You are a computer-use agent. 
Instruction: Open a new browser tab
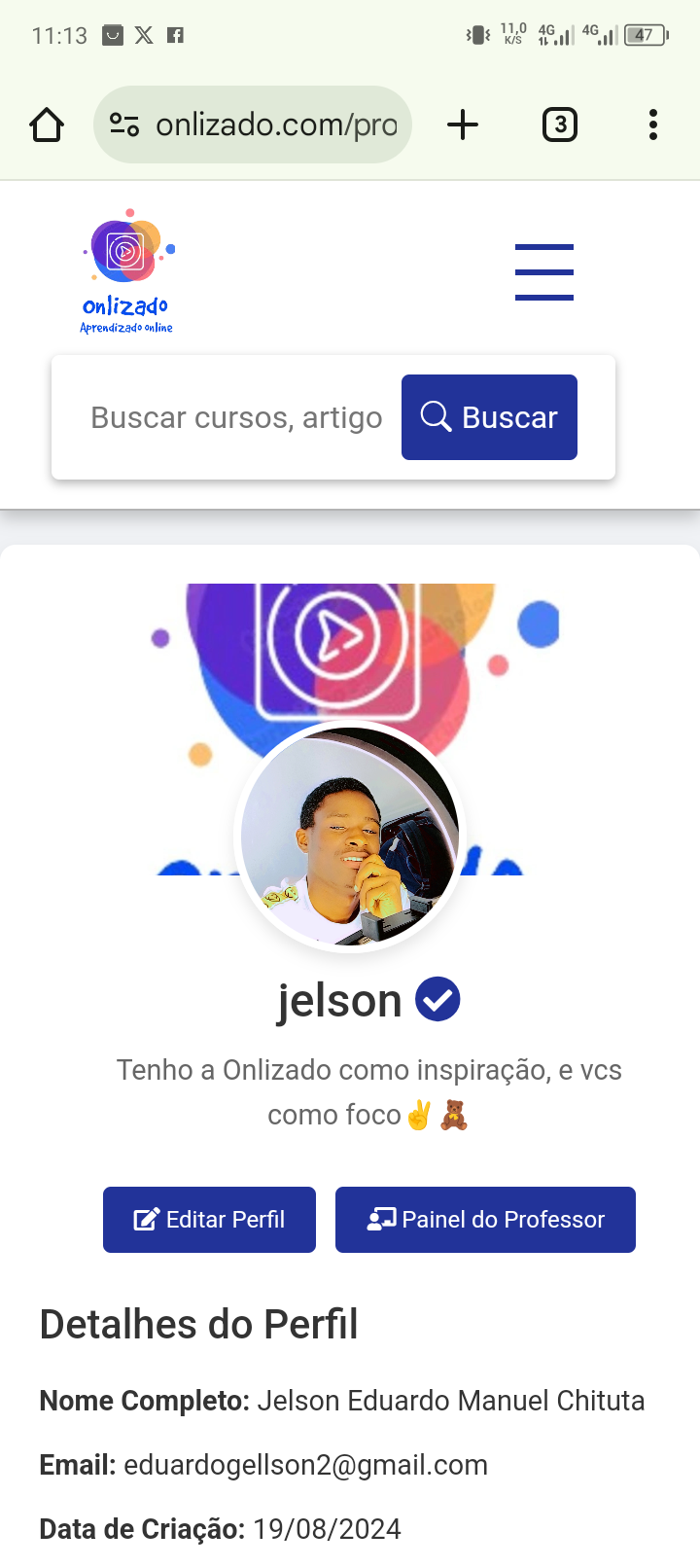[463, 125]
